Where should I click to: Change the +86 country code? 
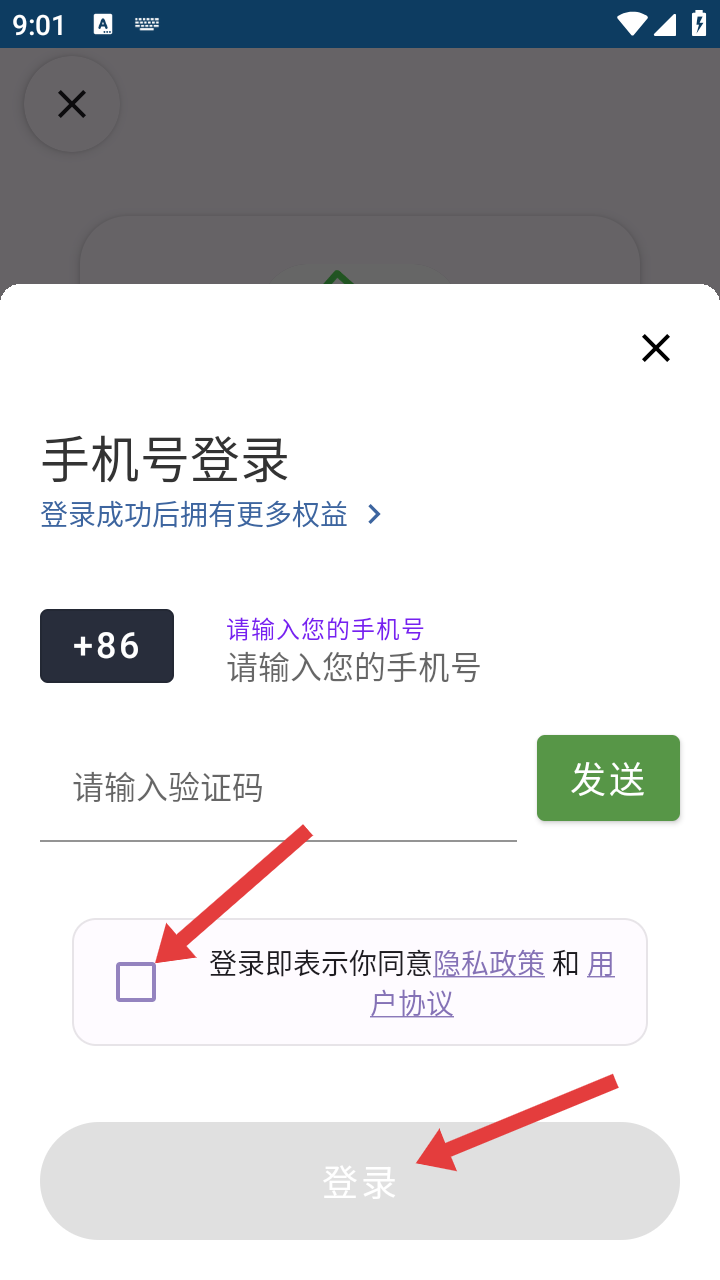tap(107, 646)
